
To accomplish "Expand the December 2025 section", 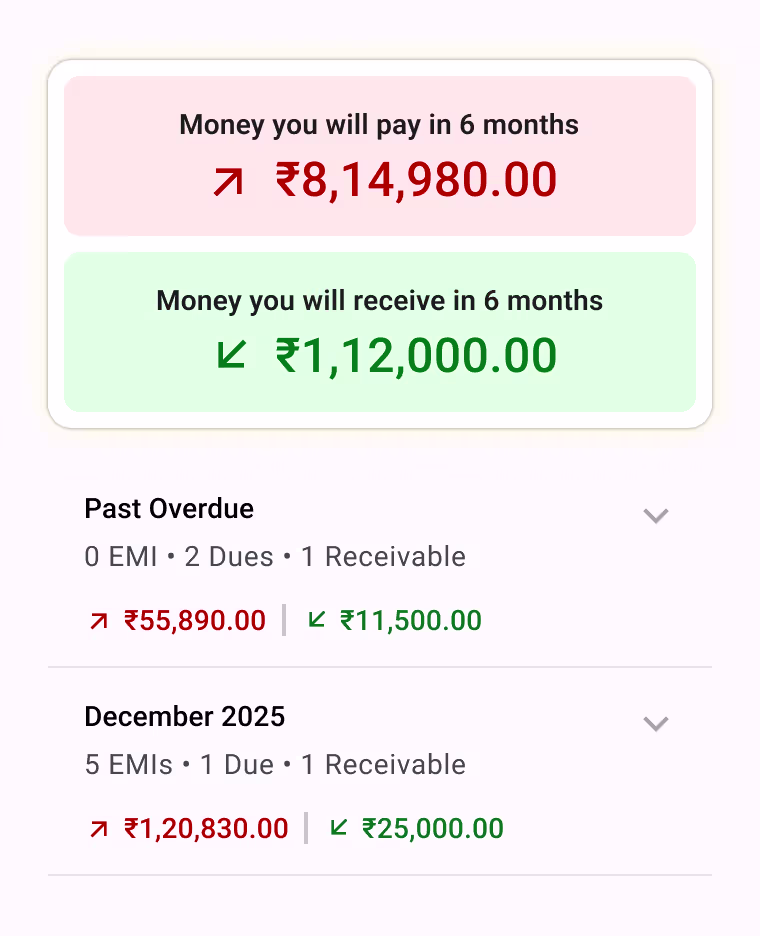I will 656,724.
